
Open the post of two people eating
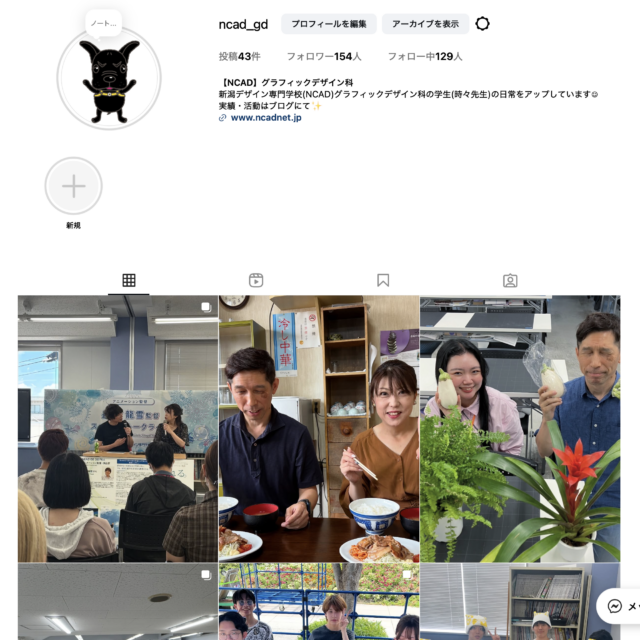pyautogui.click(x=319, y=428)
